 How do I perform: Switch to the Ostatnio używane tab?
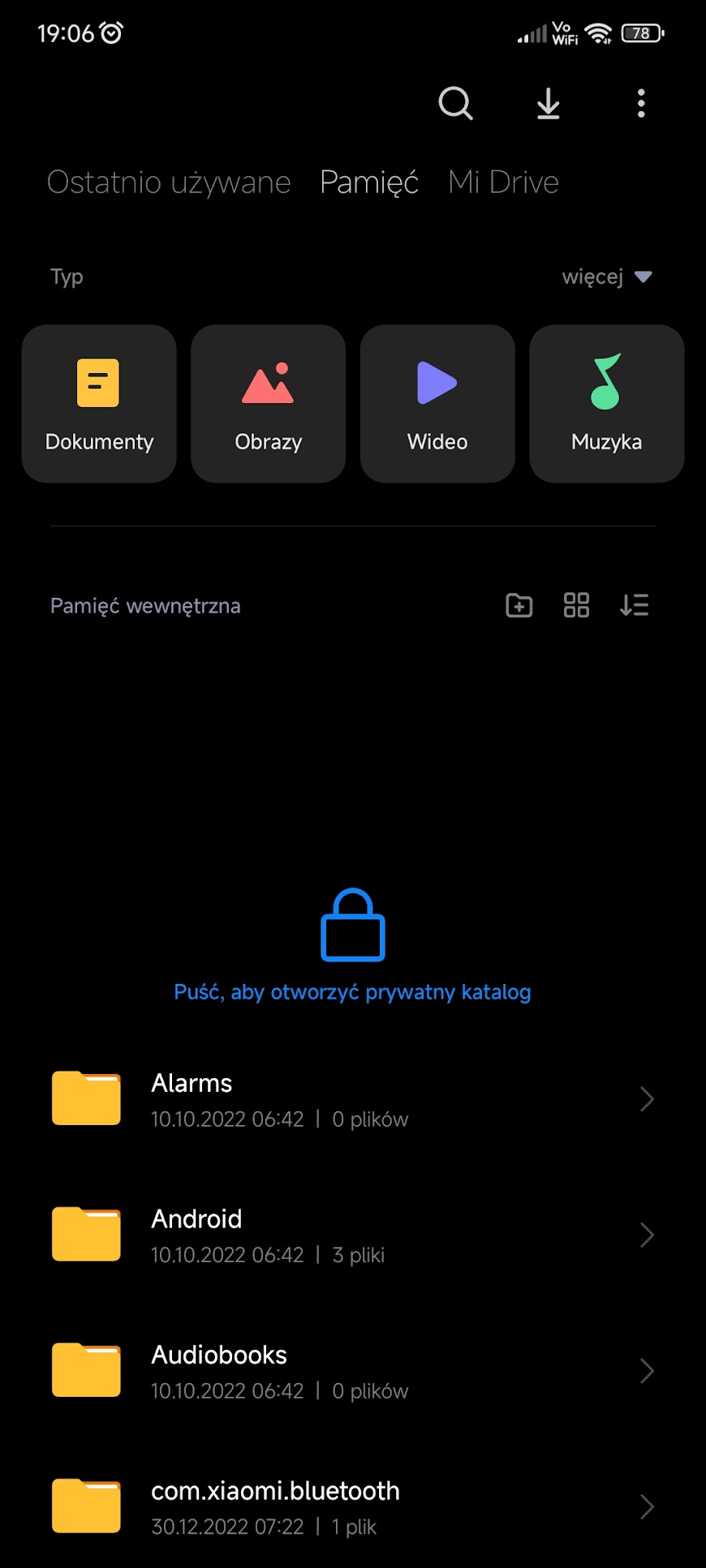pyautogui.click(x=169, y=183)
